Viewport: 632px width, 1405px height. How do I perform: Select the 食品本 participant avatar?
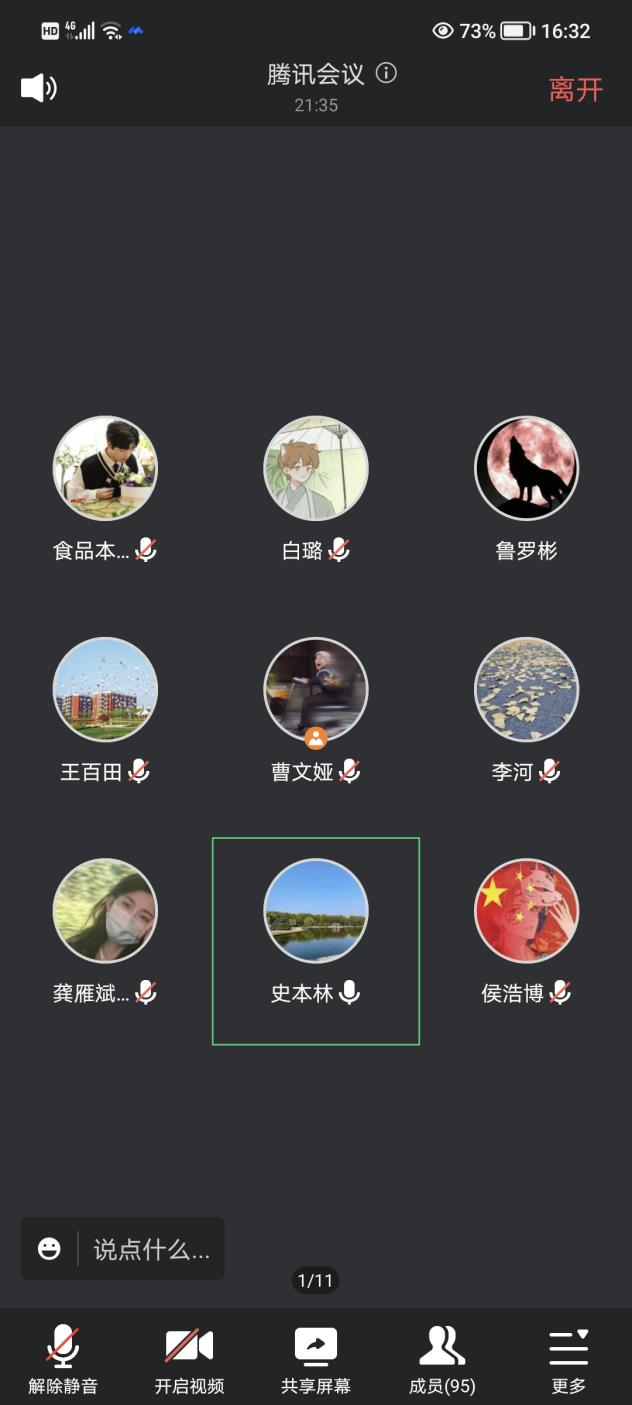point(105,468)
